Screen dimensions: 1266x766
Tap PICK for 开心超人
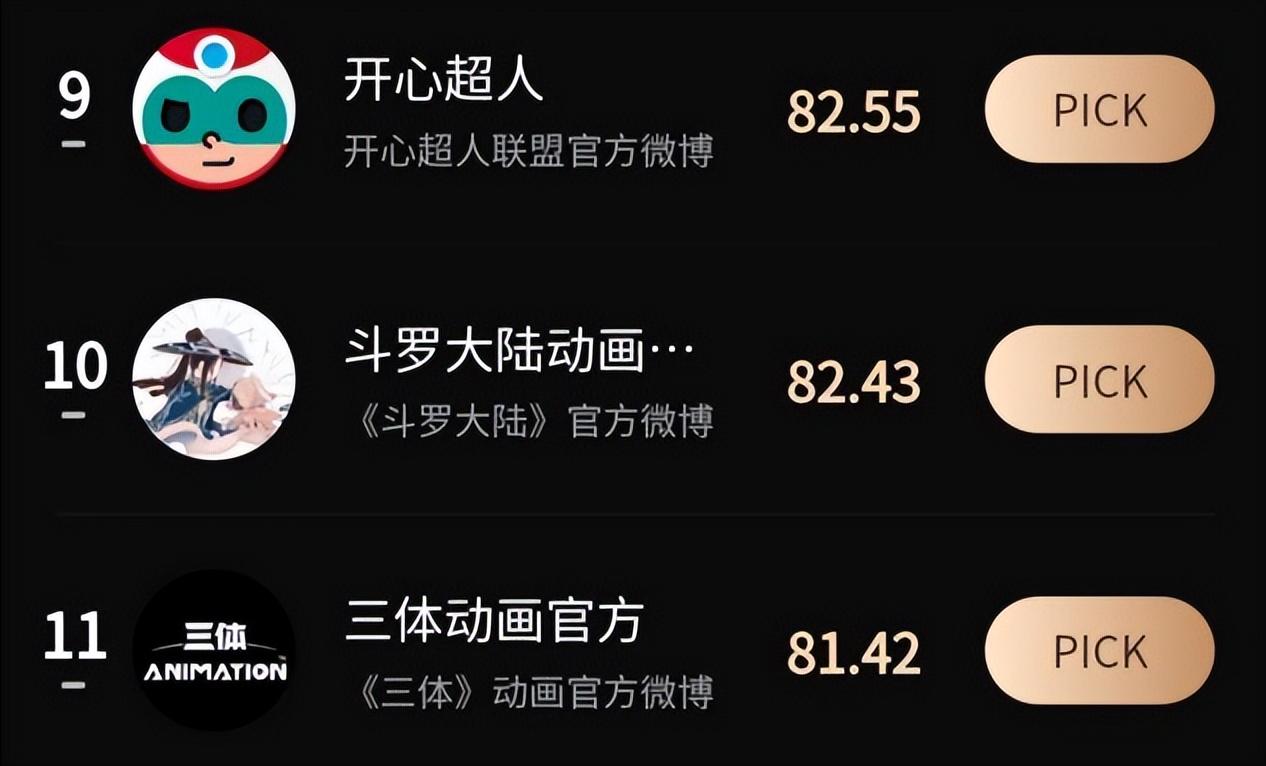click(x=1099, y=109)
